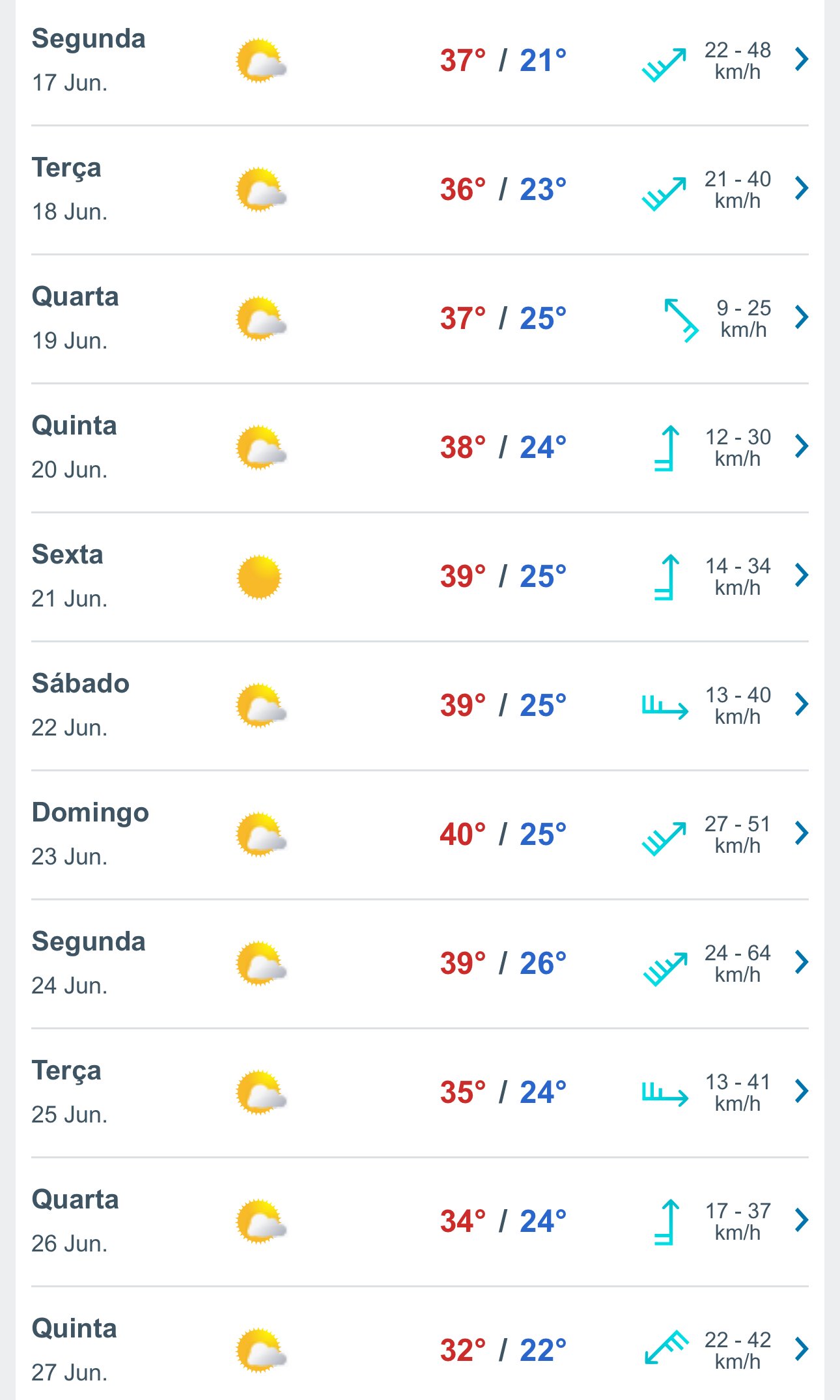
Task: Select the Terça 25 Jun. row
Action: pyautogui.click(x=420, y=1093)
